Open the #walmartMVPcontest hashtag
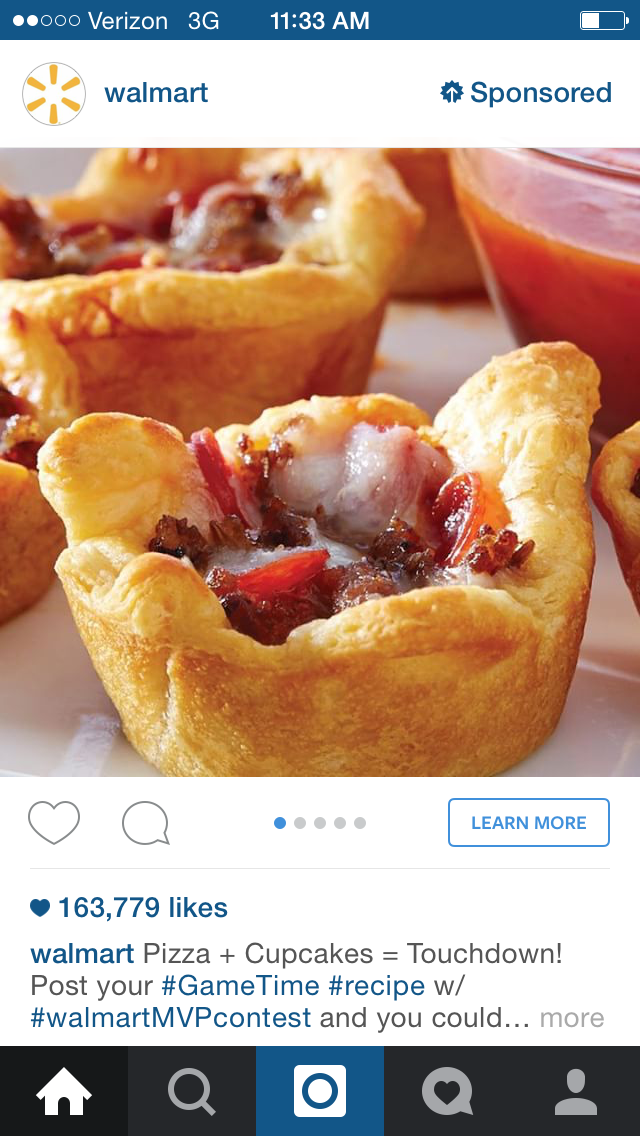Image resolution: width=640 pixels, height=1136 pixels. click(x=171, y=1018)
